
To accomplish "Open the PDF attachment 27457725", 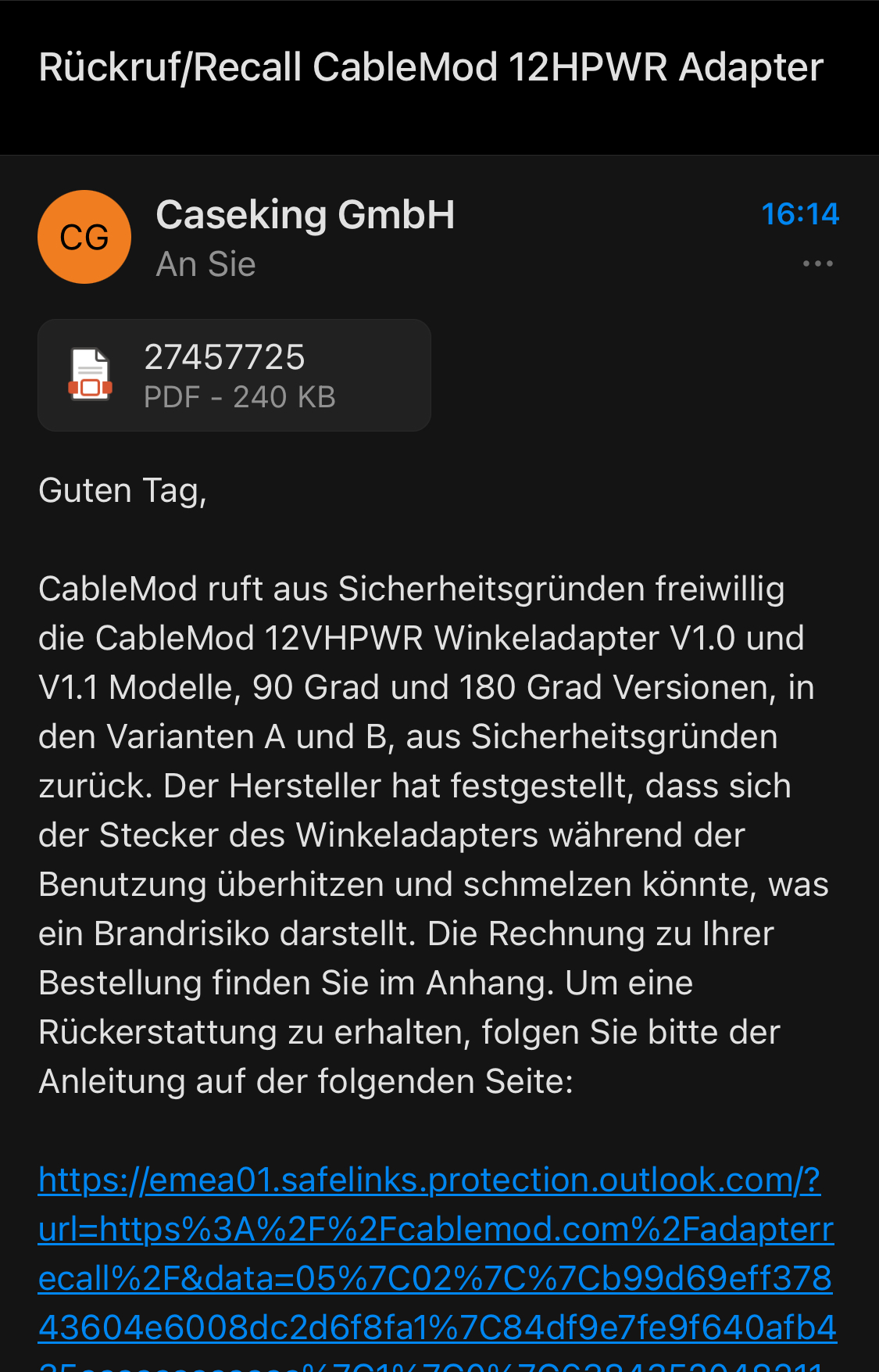I will [x=234, y=375].
